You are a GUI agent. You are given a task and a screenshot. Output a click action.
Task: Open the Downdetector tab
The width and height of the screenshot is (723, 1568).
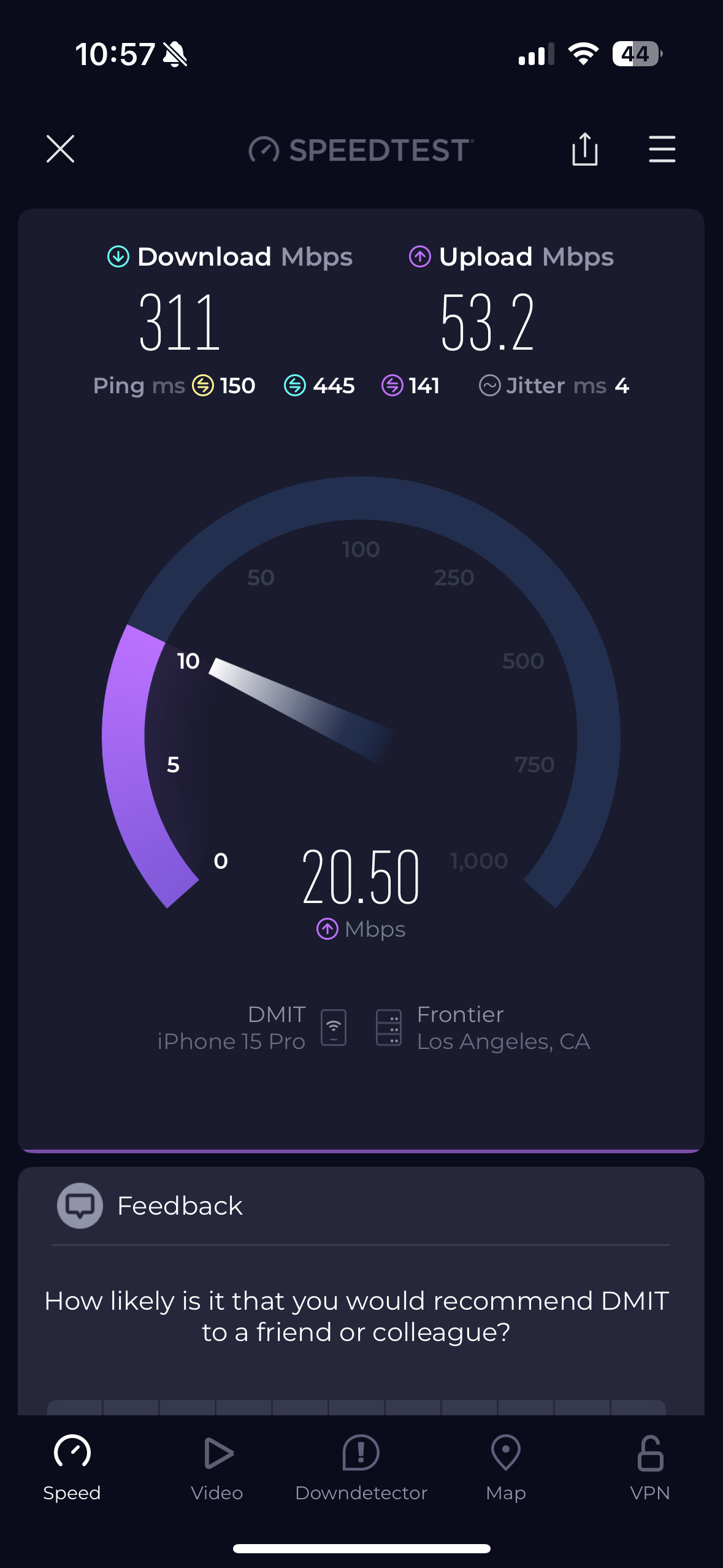361,1467
